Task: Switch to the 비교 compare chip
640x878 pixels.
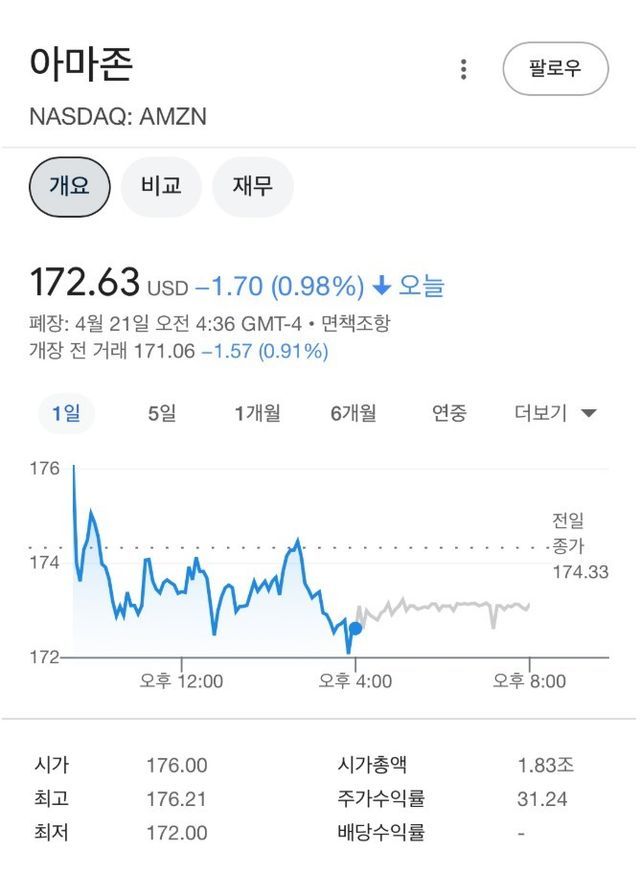Action: point(161,186)
